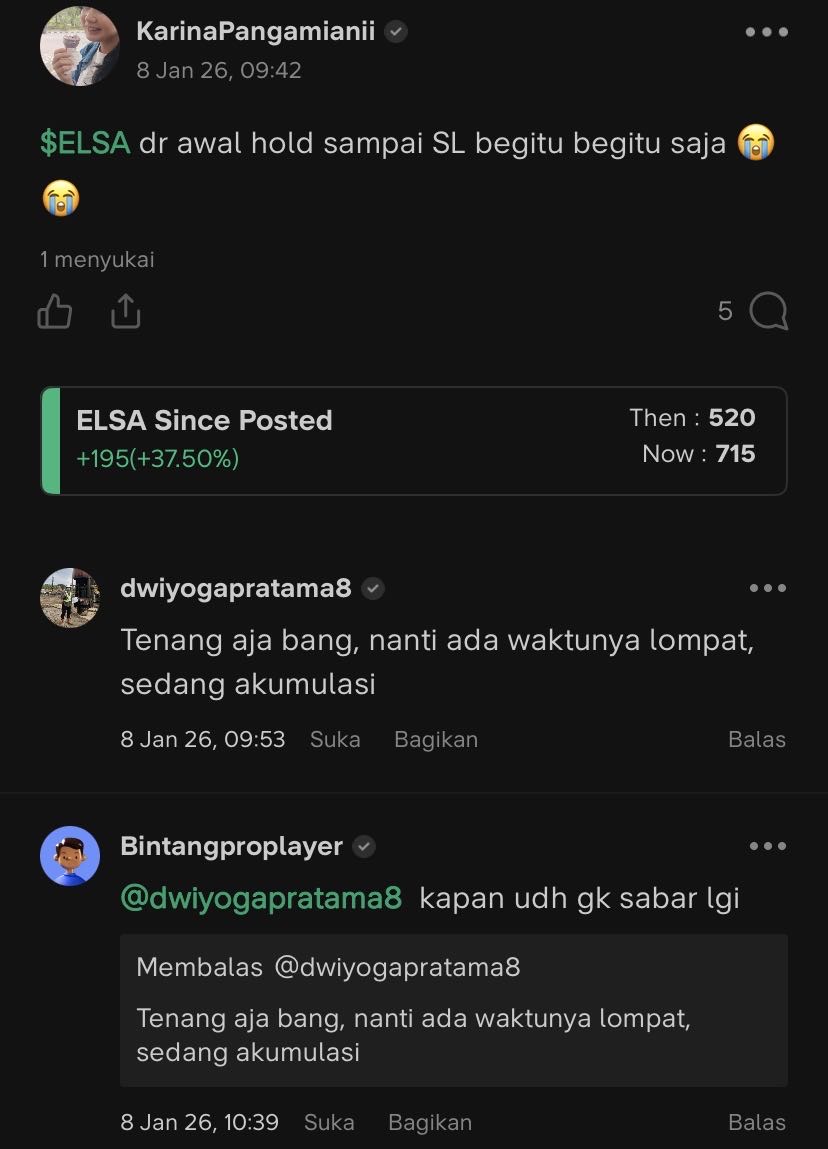
Task: Tap the $ELSA stock ticker link
Action: 85,143
